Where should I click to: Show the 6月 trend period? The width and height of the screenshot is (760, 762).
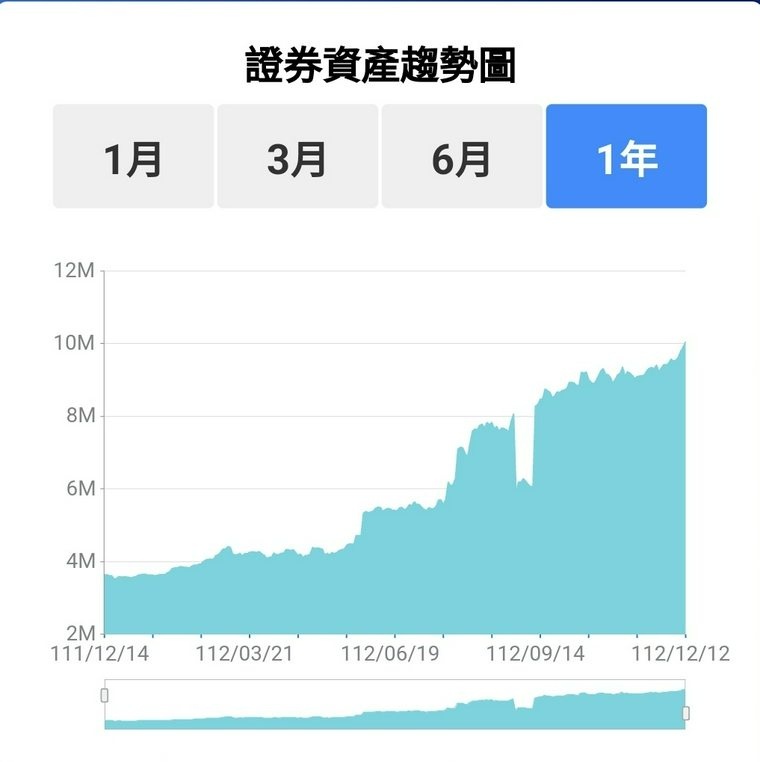pyautogui.click(x=461, y=157)
